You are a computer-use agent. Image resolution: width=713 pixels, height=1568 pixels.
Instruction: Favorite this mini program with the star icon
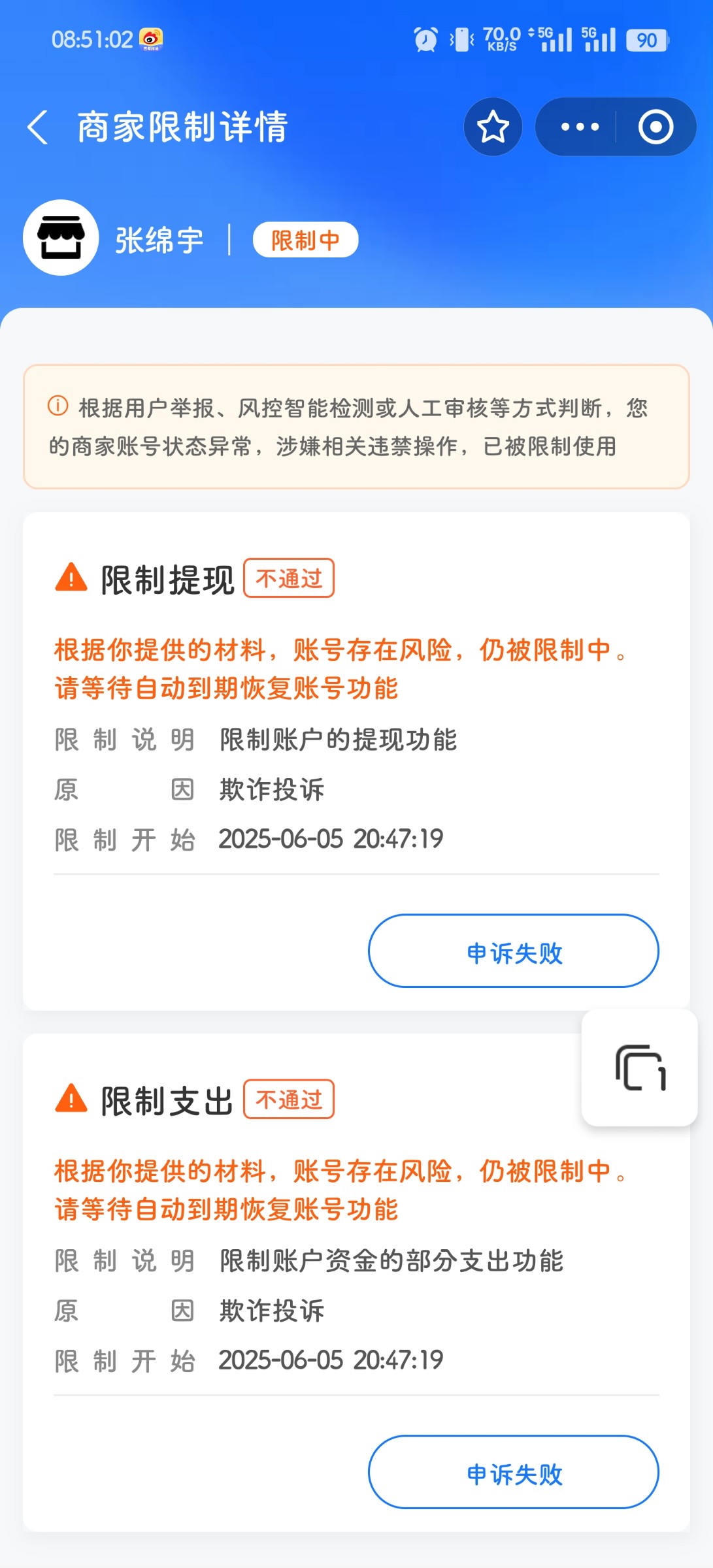point(493,127)
